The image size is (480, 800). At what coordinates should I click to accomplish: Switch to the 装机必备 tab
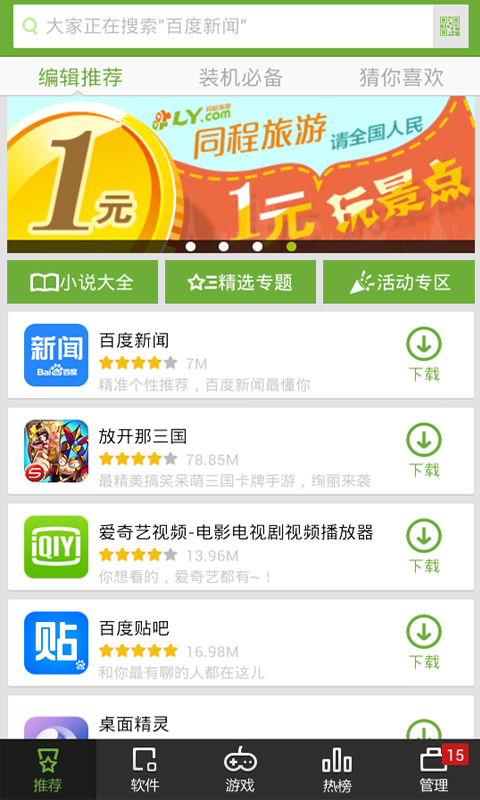(x=240, y=77)
